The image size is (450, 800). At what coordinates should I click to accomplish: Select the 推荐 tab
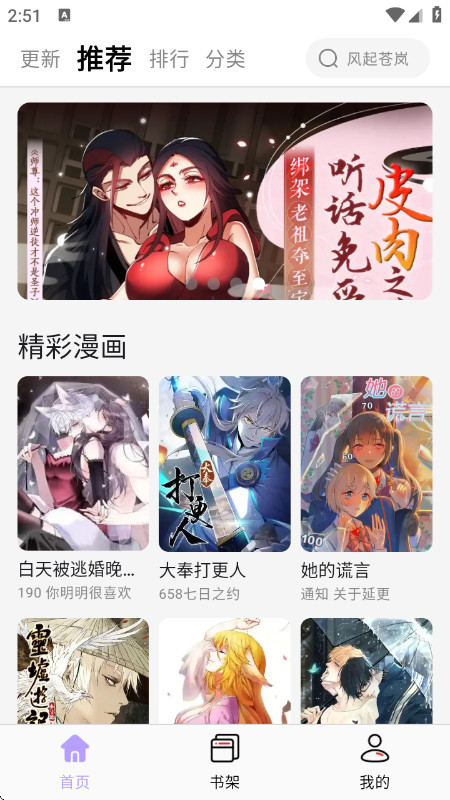[x=105, y=58]
